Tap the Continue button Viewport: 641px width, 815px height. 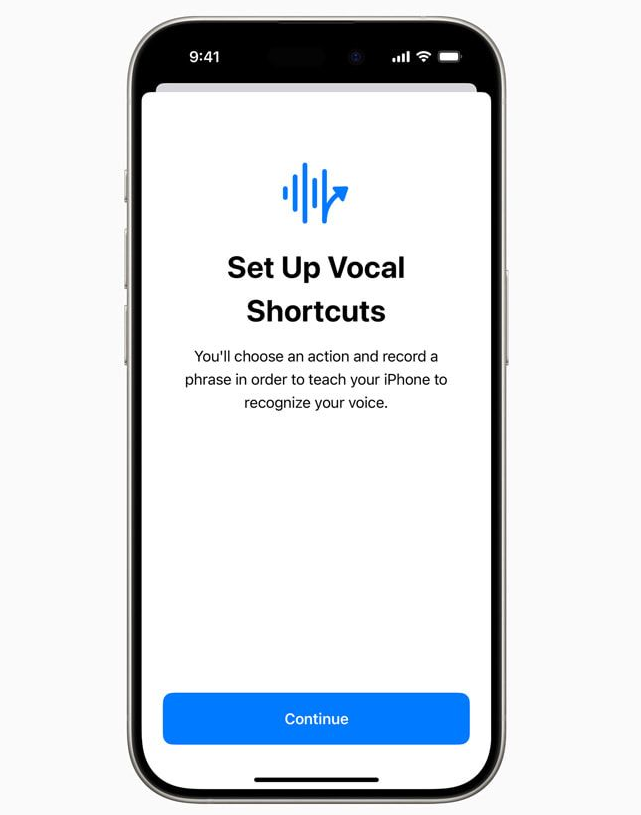316,718
